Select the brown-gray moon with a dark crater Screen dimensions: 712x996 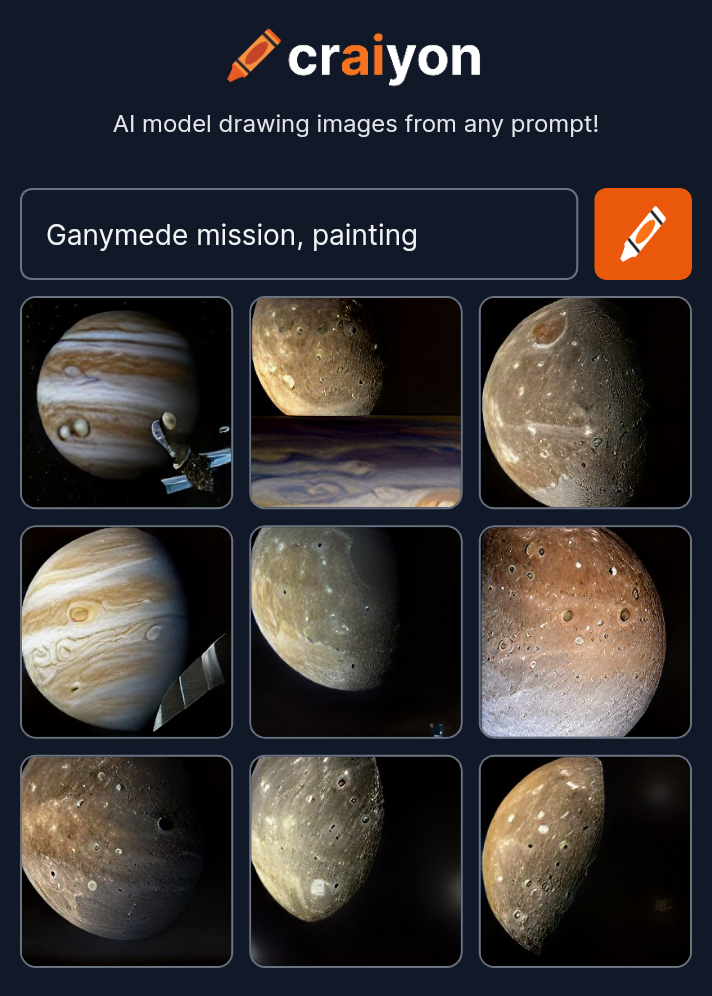coord(127,861)
